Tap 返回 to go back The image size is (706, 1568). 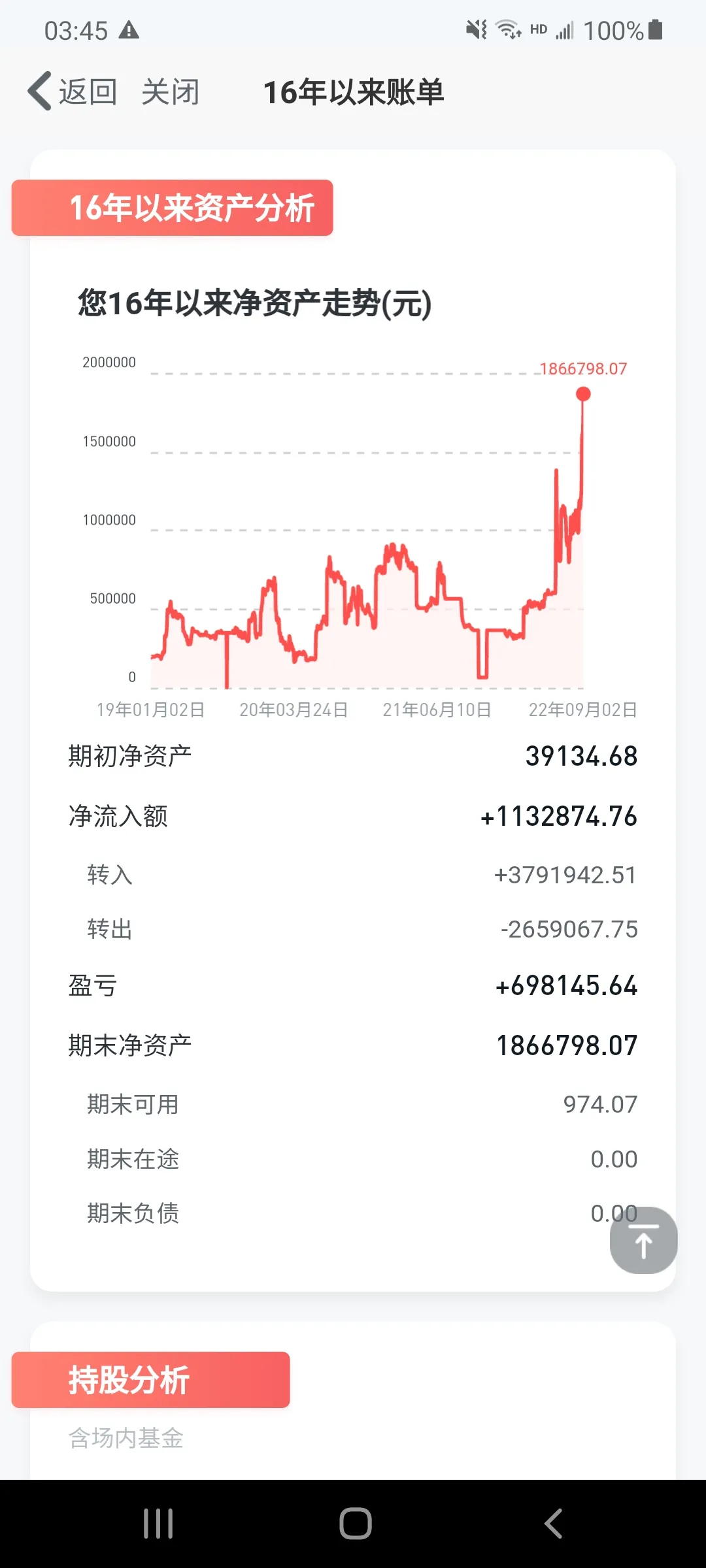tap(73, 91)
